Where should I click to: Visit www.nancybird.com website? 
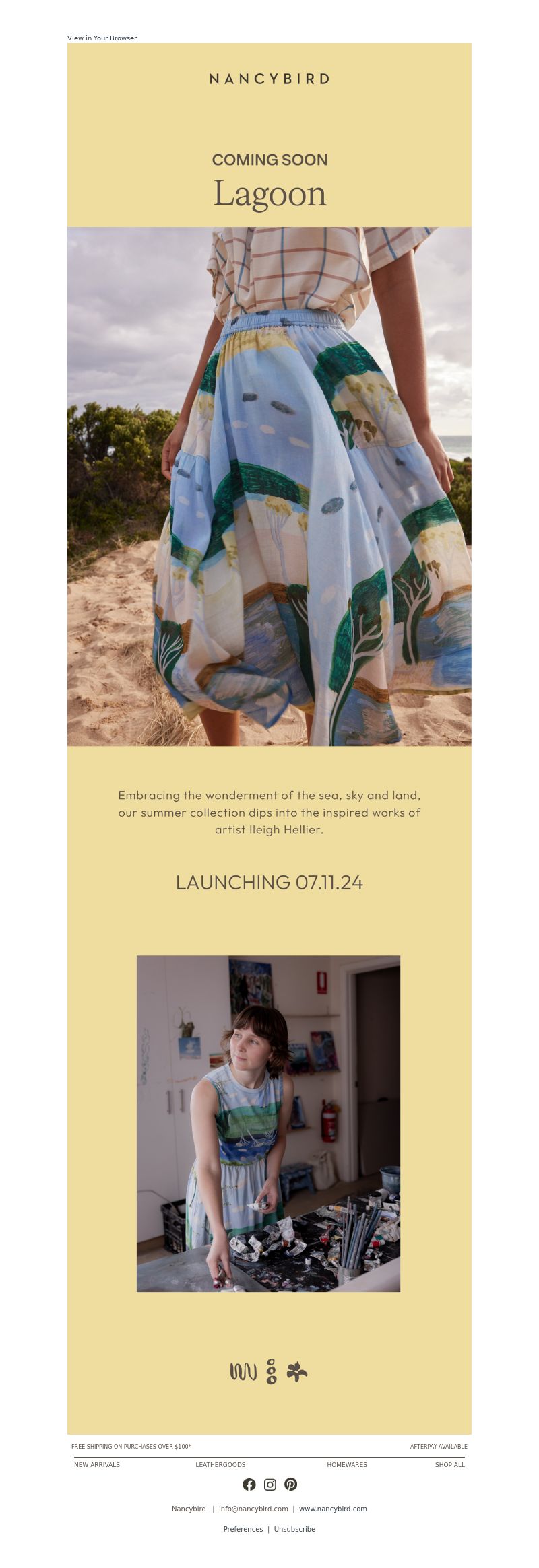coord(333,1509)
